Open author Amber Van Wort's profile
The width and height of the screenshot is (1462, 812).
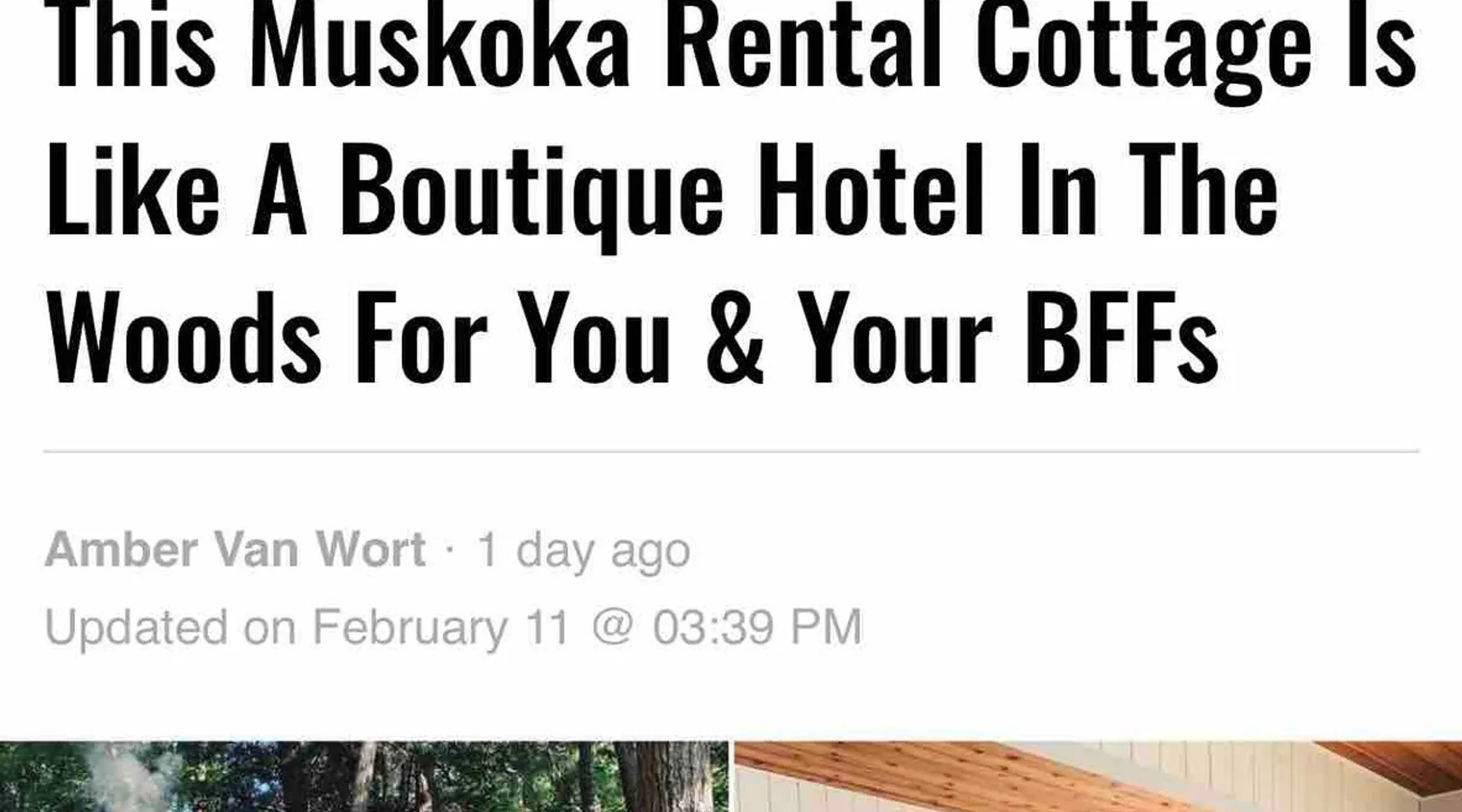coord(235,550)
